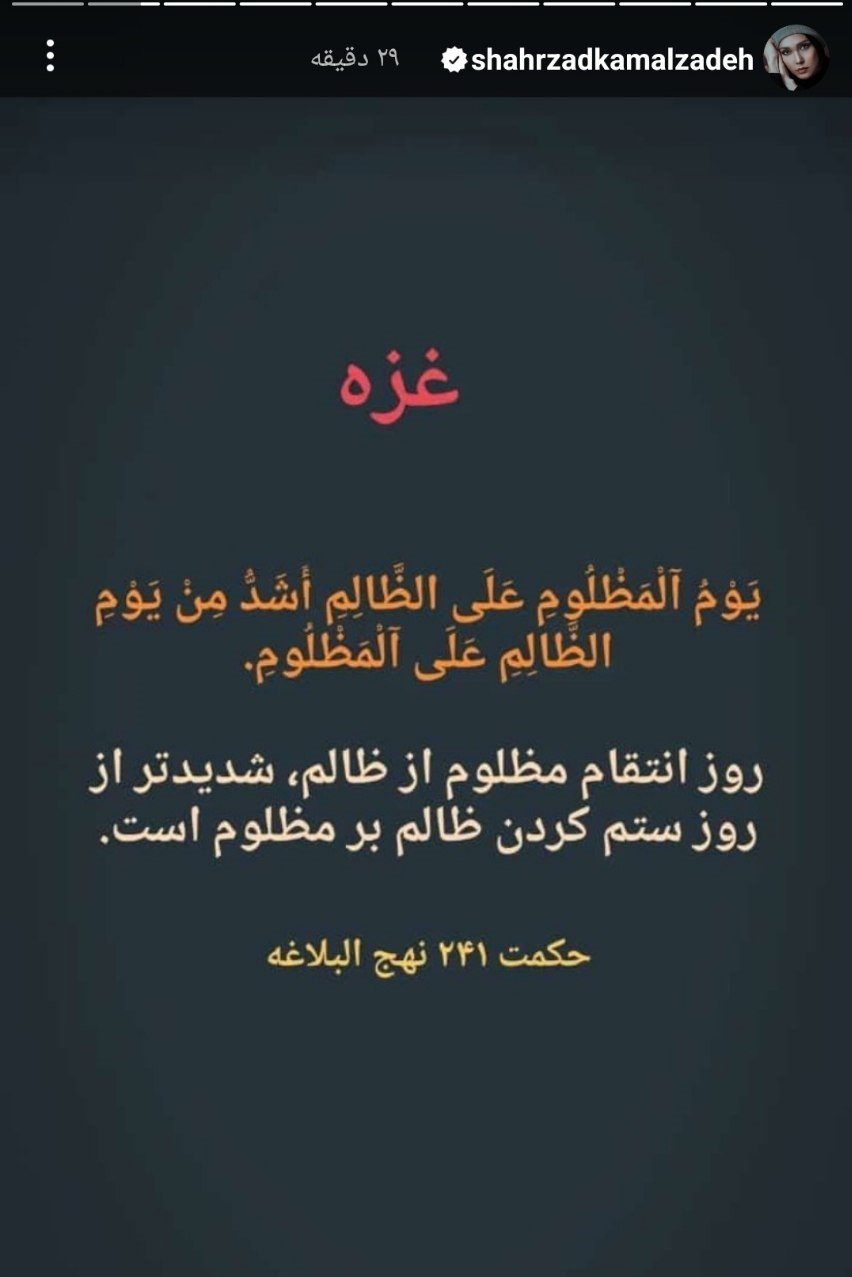Open shahrzadkamalzadeh's profile picture

(x=796, y=58)
